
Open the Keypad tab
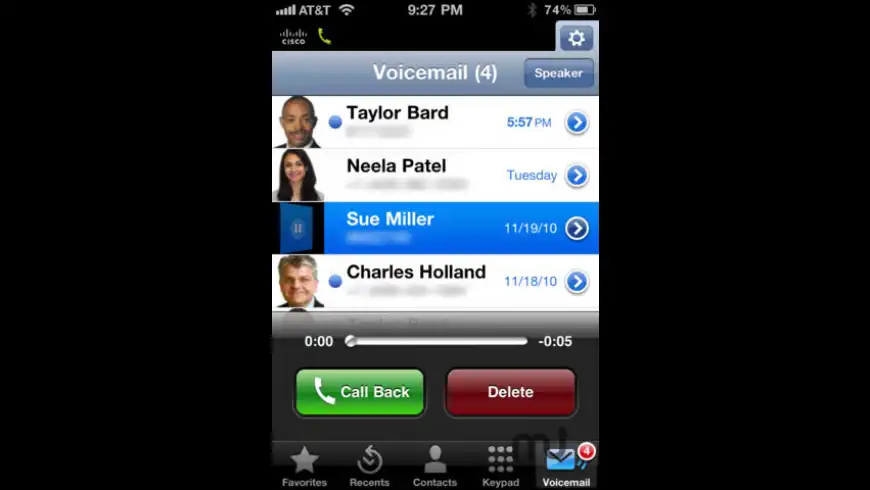pyautogui.click(x=500, y=467)
